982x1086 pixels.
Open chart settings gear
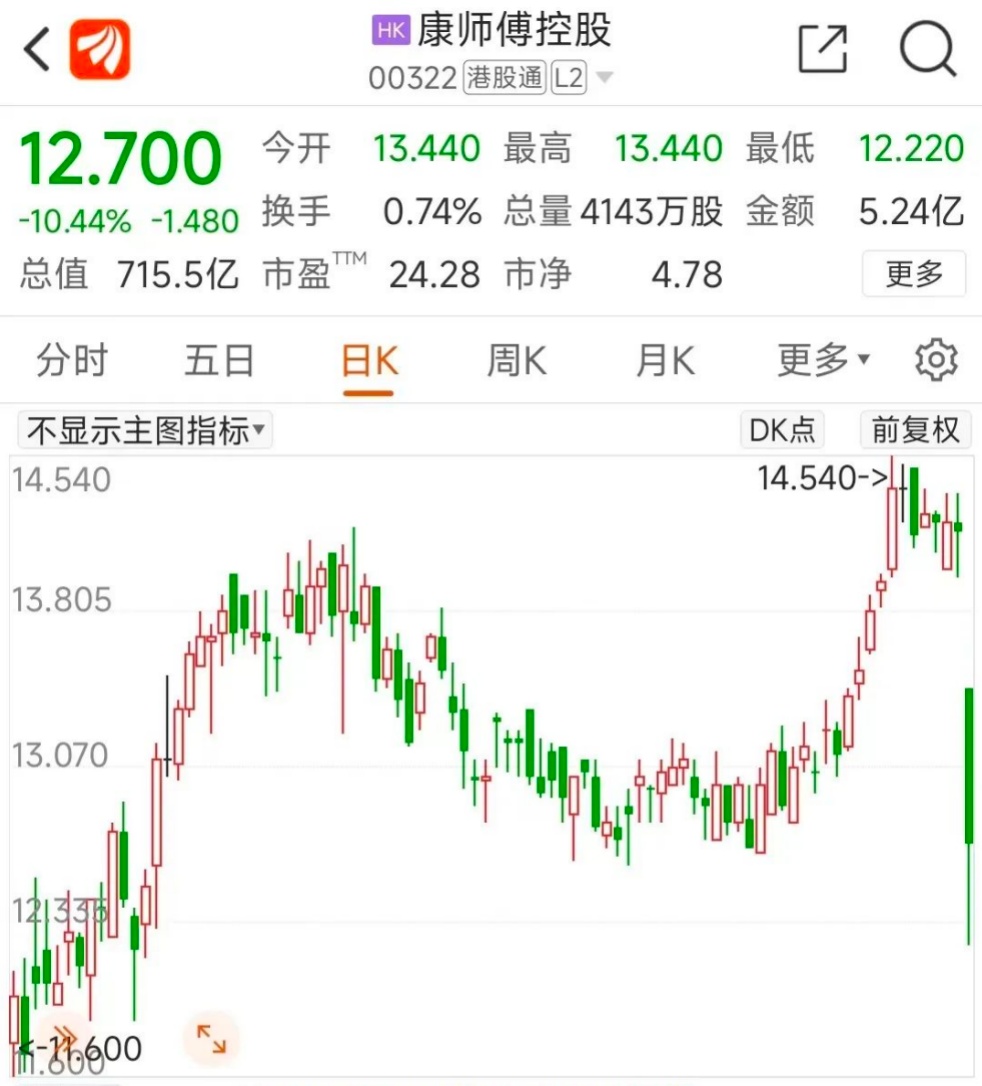(x=936, y=361)
